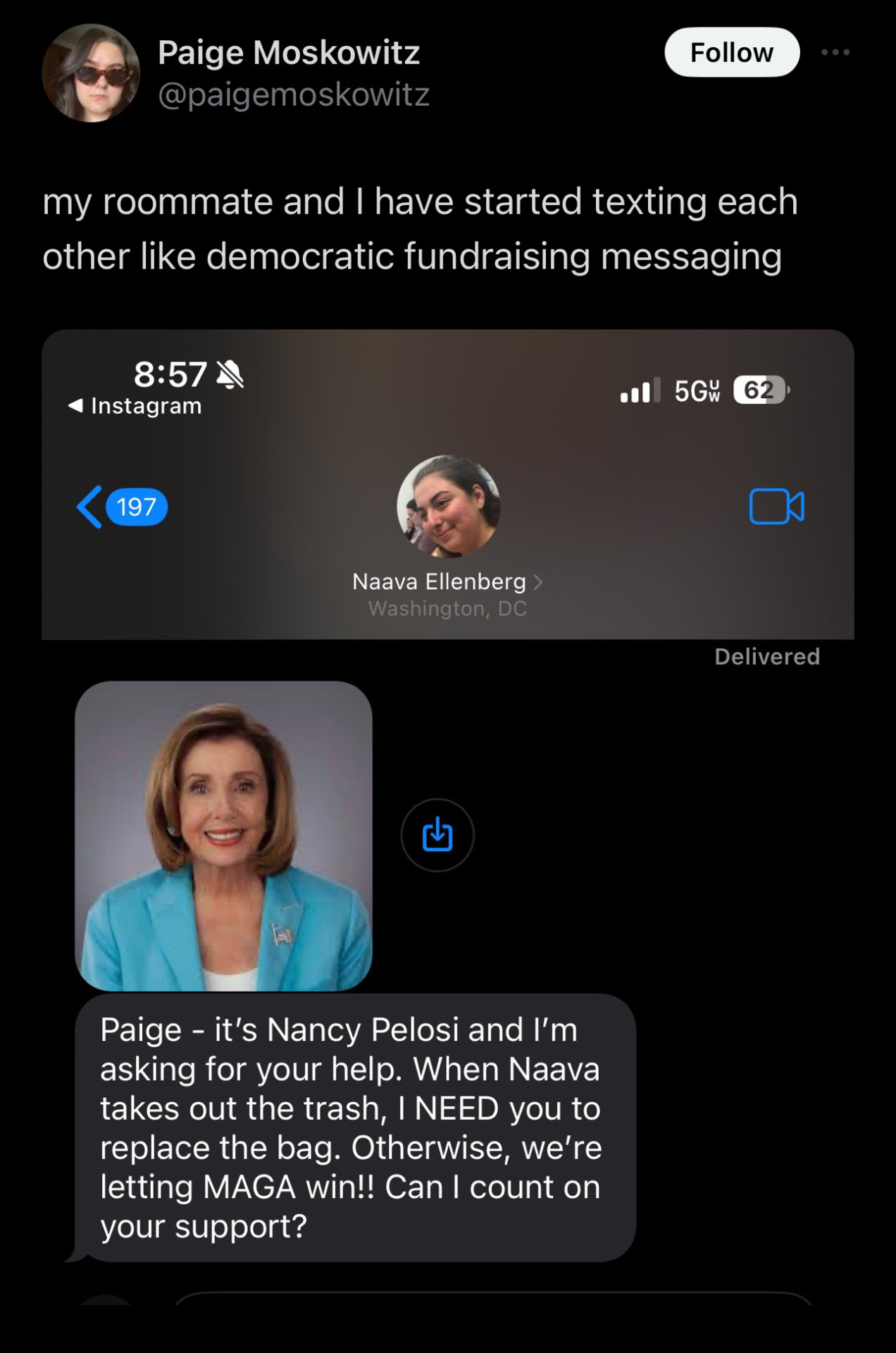Open the attached screenshot image in the post
The height and width of the screenshot is (1353, 896).
pos(448,810)
